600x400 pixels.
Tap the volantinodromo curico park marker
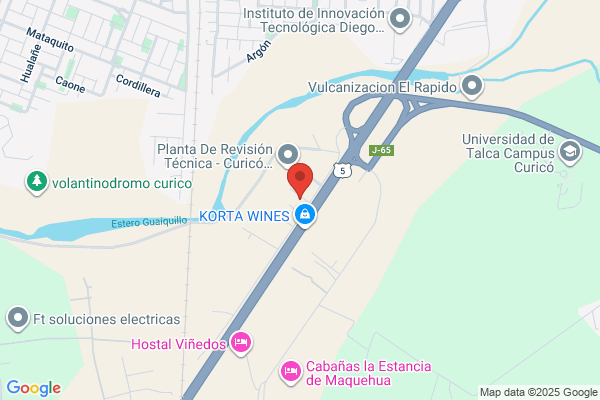coord(37,181)
